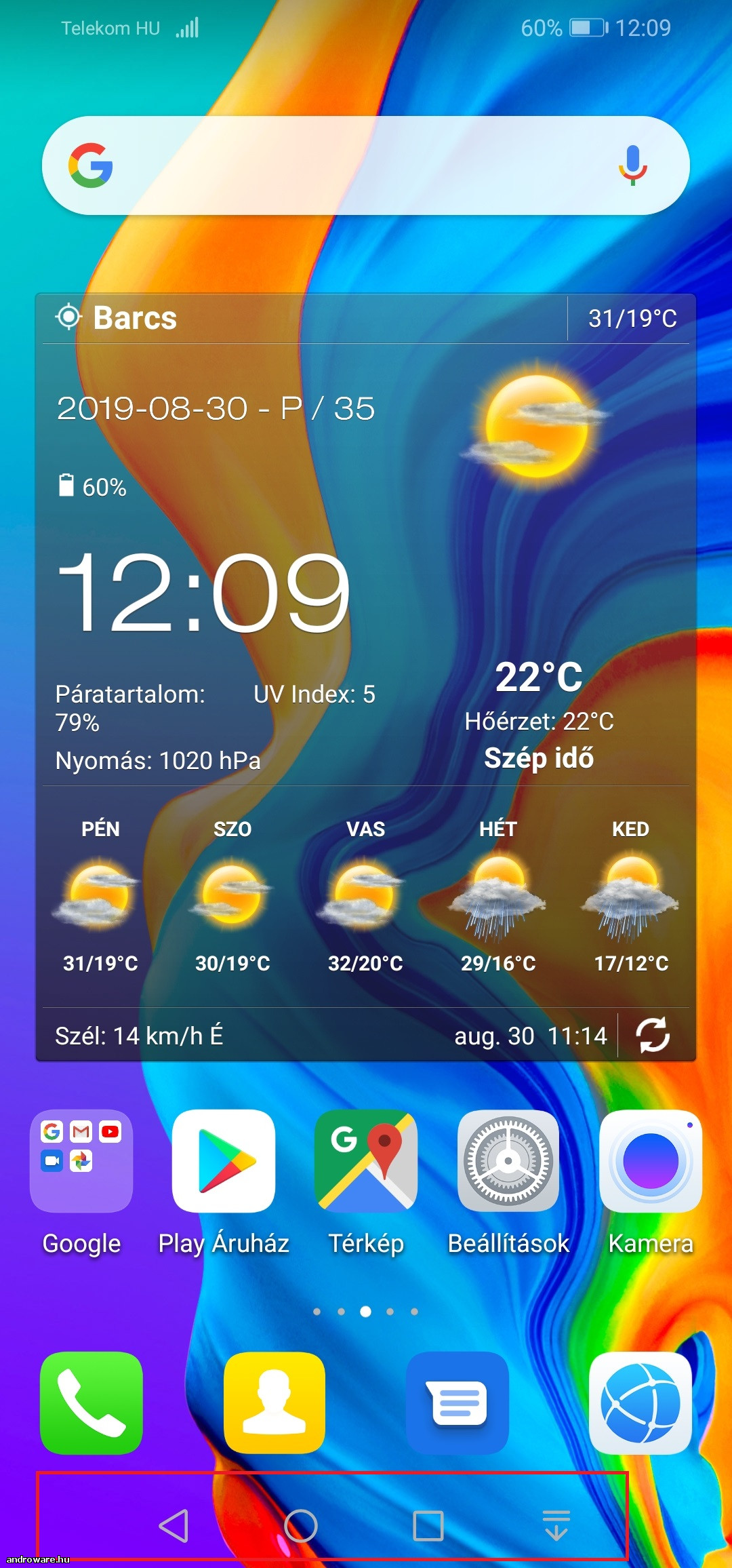
Task: Start voice search with the microphone
Action: (x=632, y=165)
